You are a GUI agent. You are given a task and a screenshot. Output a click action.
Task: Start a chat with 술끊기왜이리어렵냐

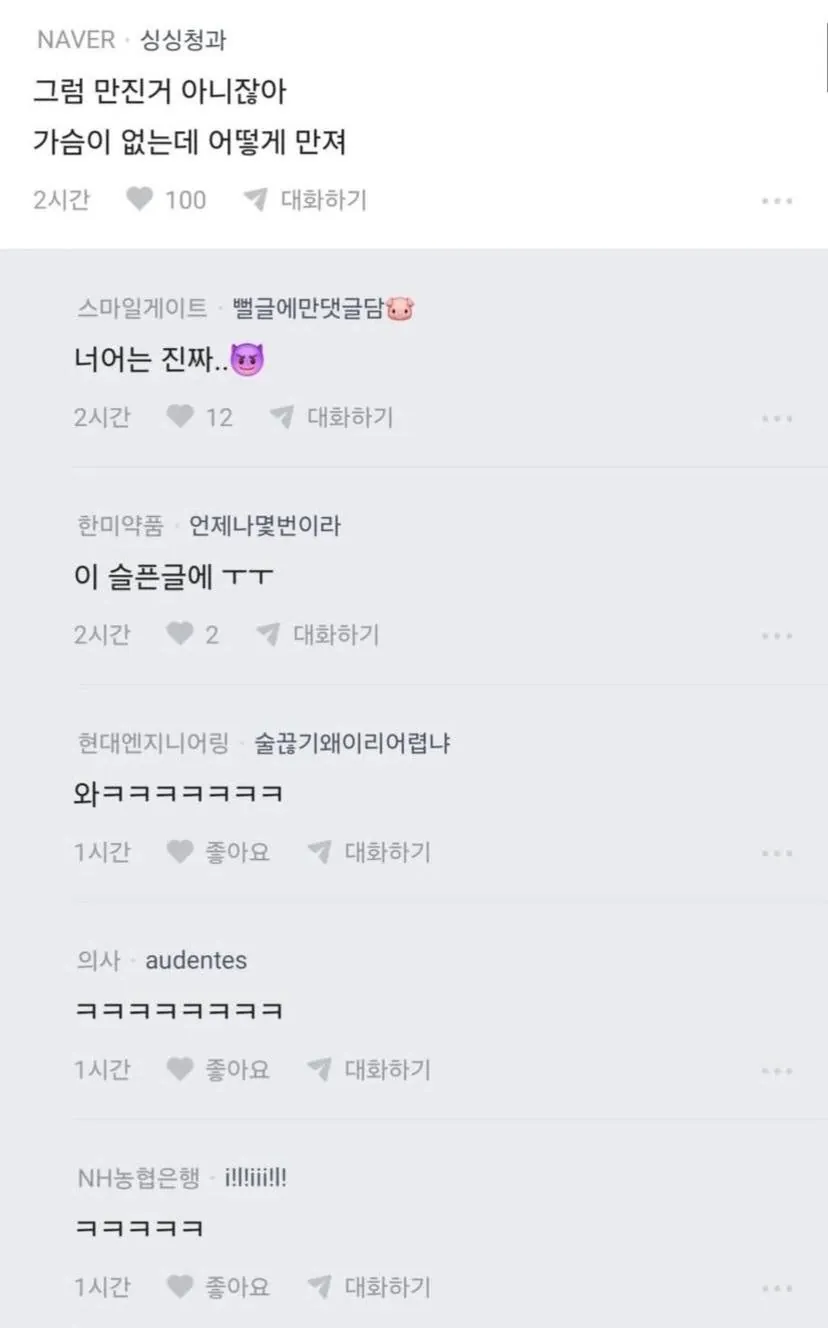tap(369, 852)
